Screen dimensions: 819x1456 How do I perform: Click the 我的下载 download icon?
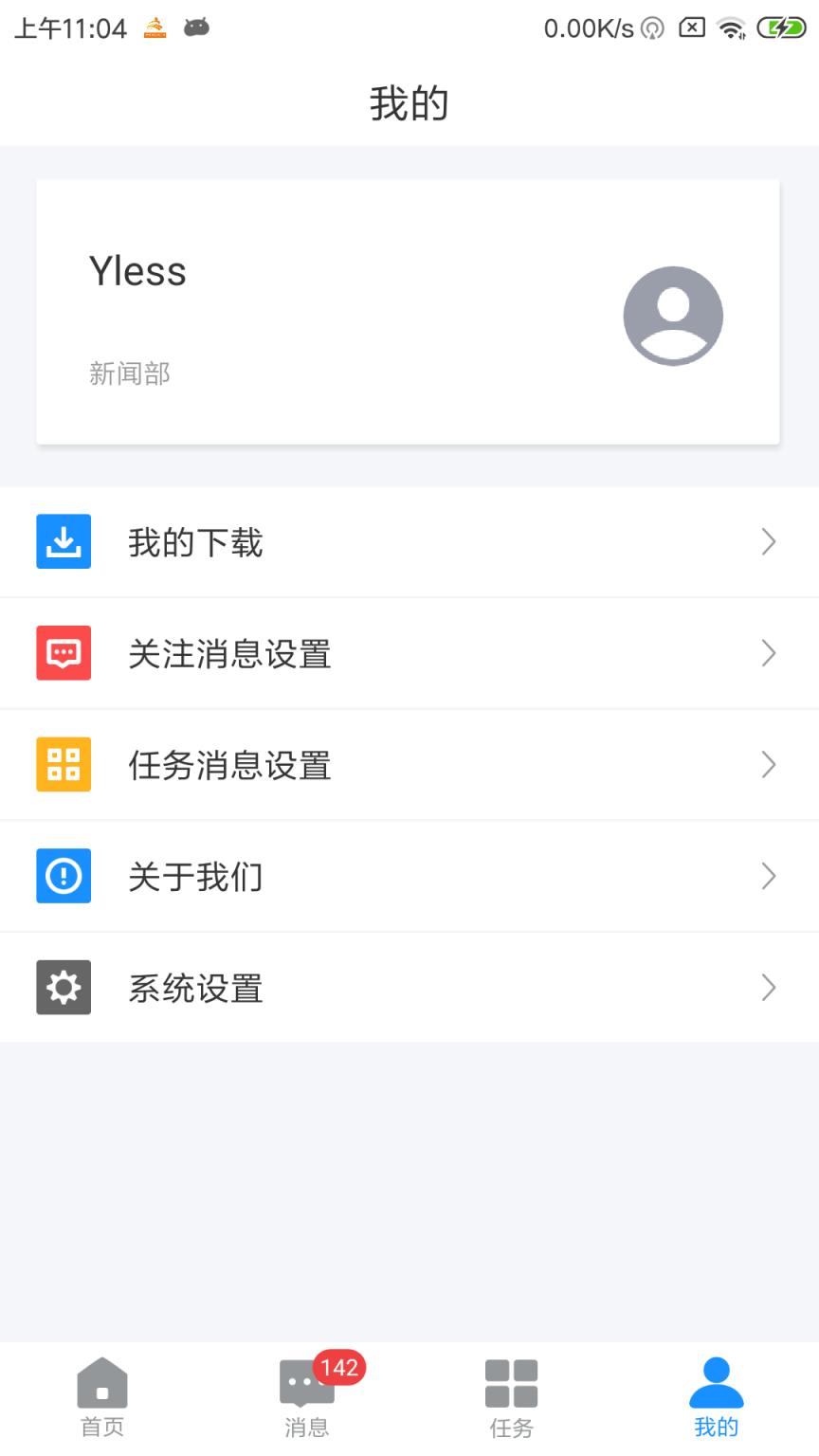(x=63, y=540)
